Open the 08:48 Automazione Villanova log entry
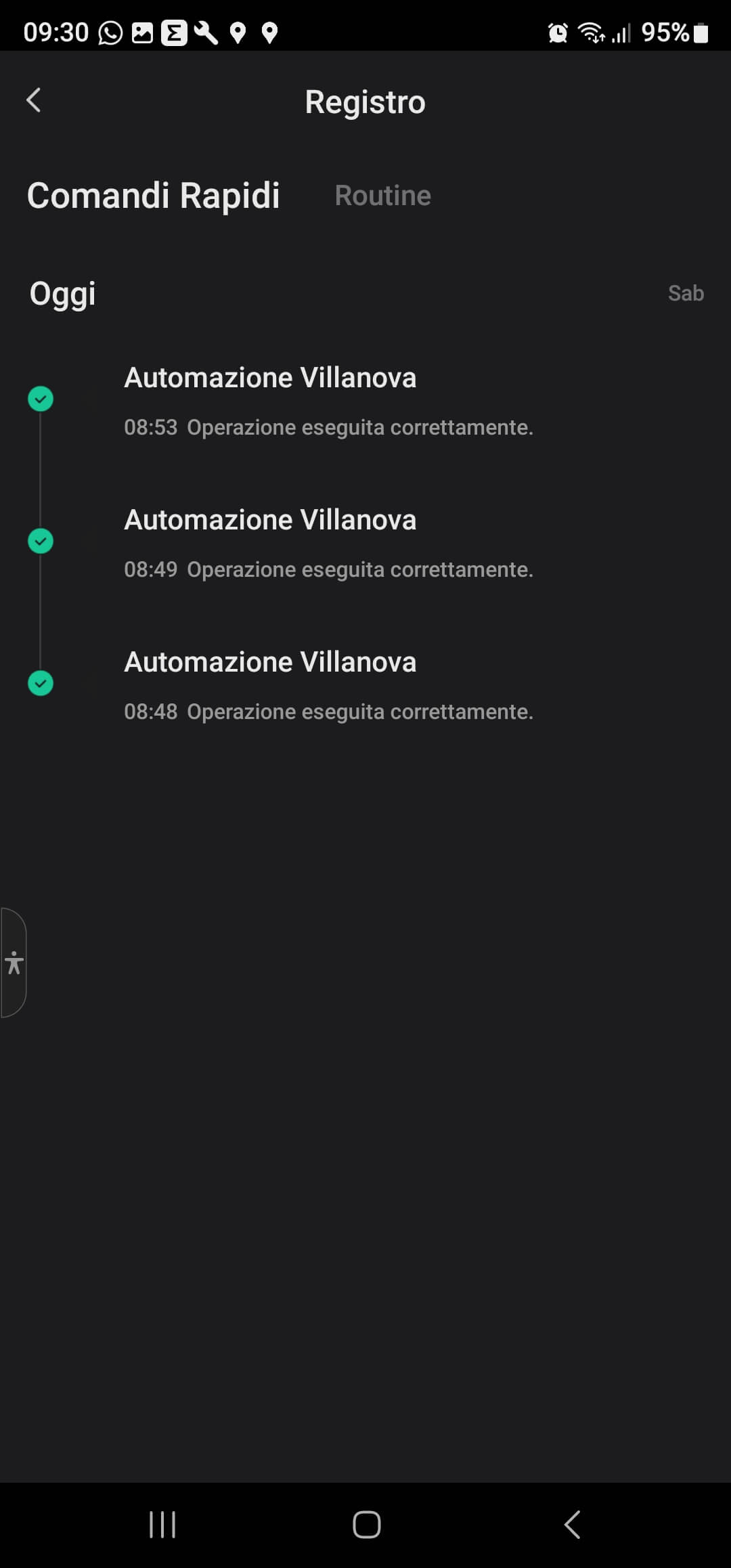Viewport: 731px width, 1568px height. [x=328, y=685]
